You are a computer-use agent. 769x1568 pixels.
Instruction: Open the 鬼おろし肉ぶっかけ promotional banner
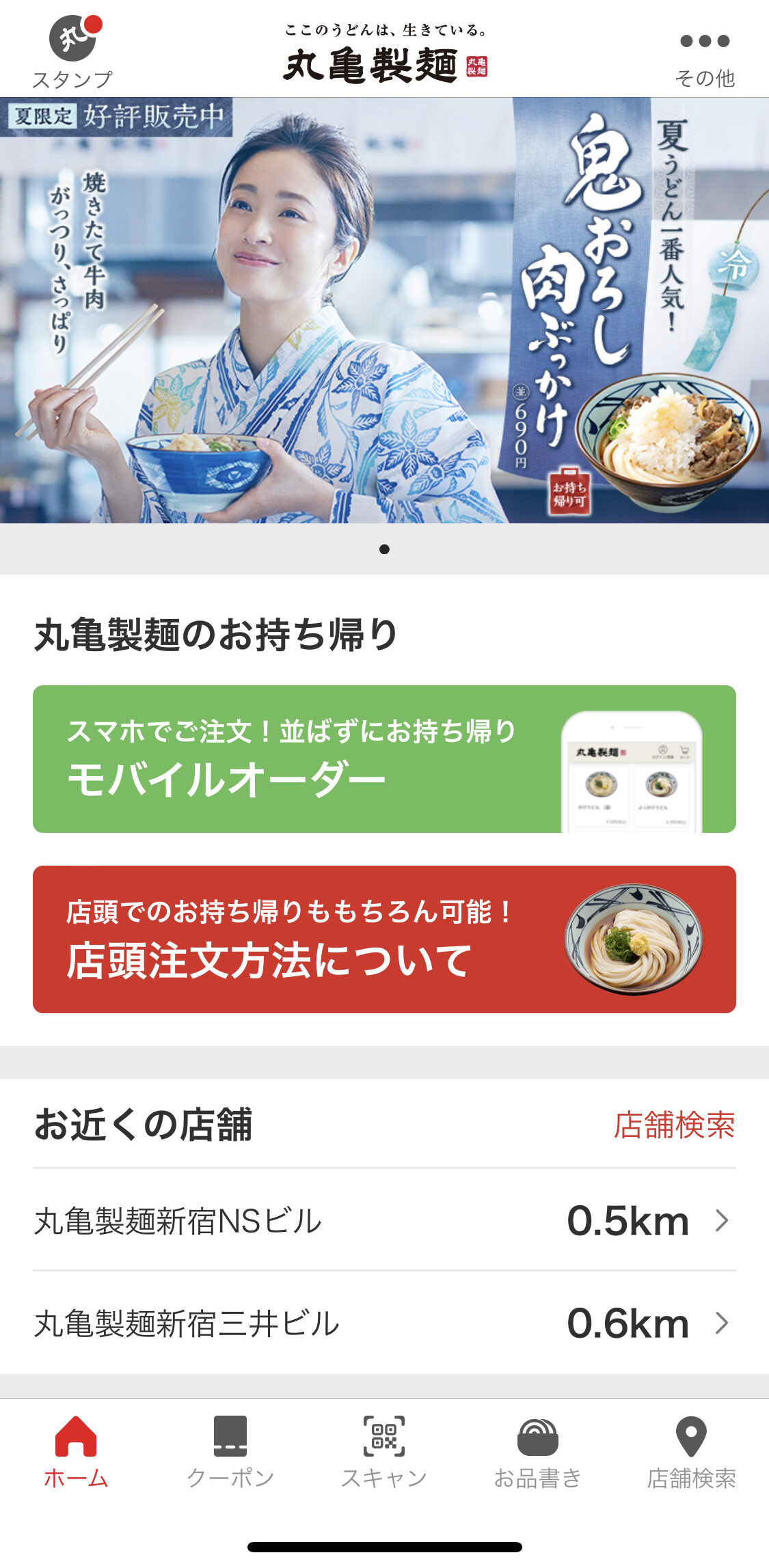click(384, 311)
